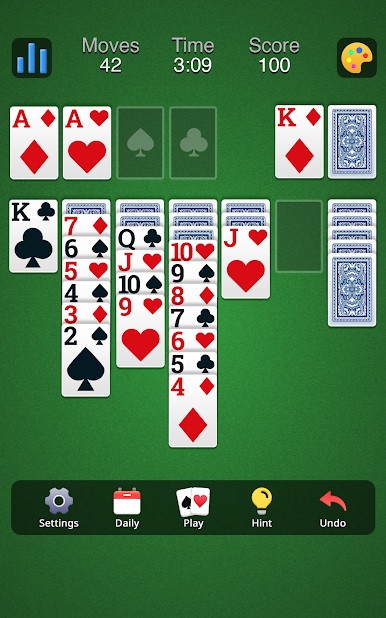The height and width of the screenshot is (618, 386).
Task: Tap the King of diamonds waste card
Action: pos(299,142)
